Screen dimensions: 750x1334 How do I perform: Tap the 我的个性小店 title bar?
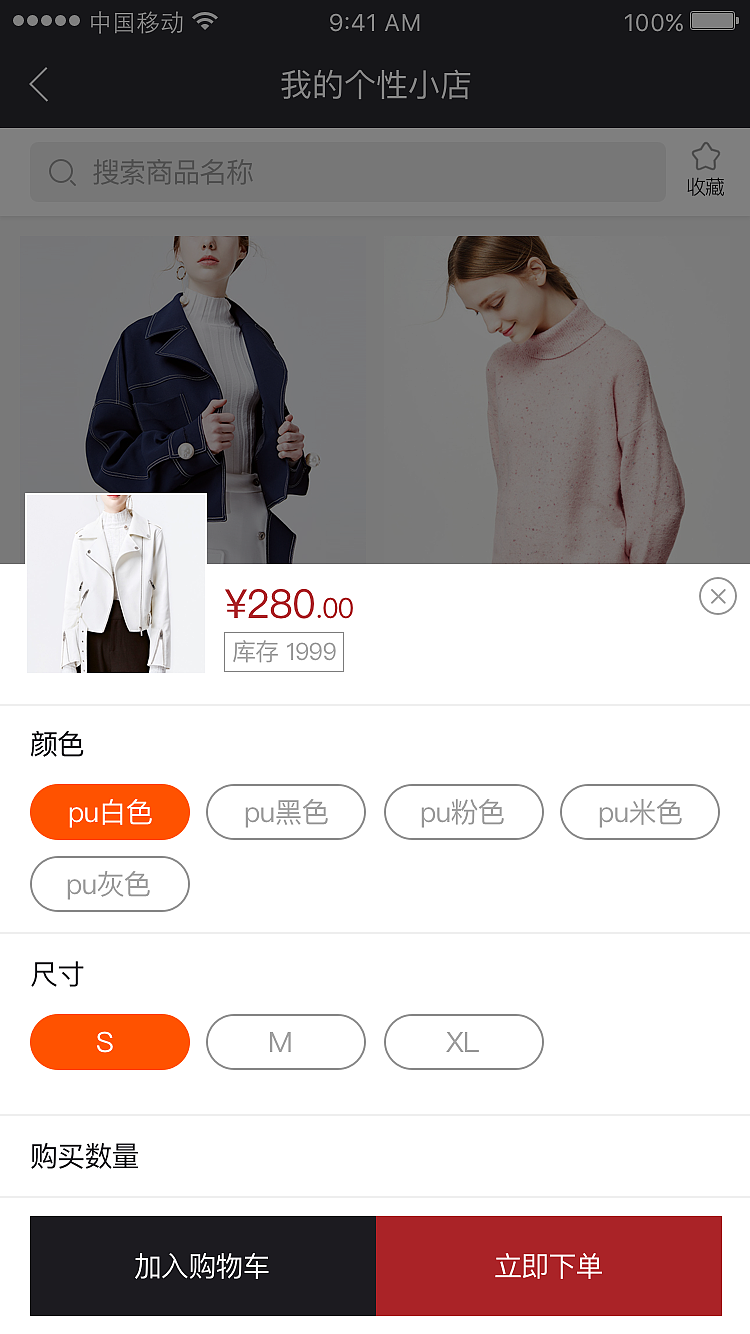point(375,85)
